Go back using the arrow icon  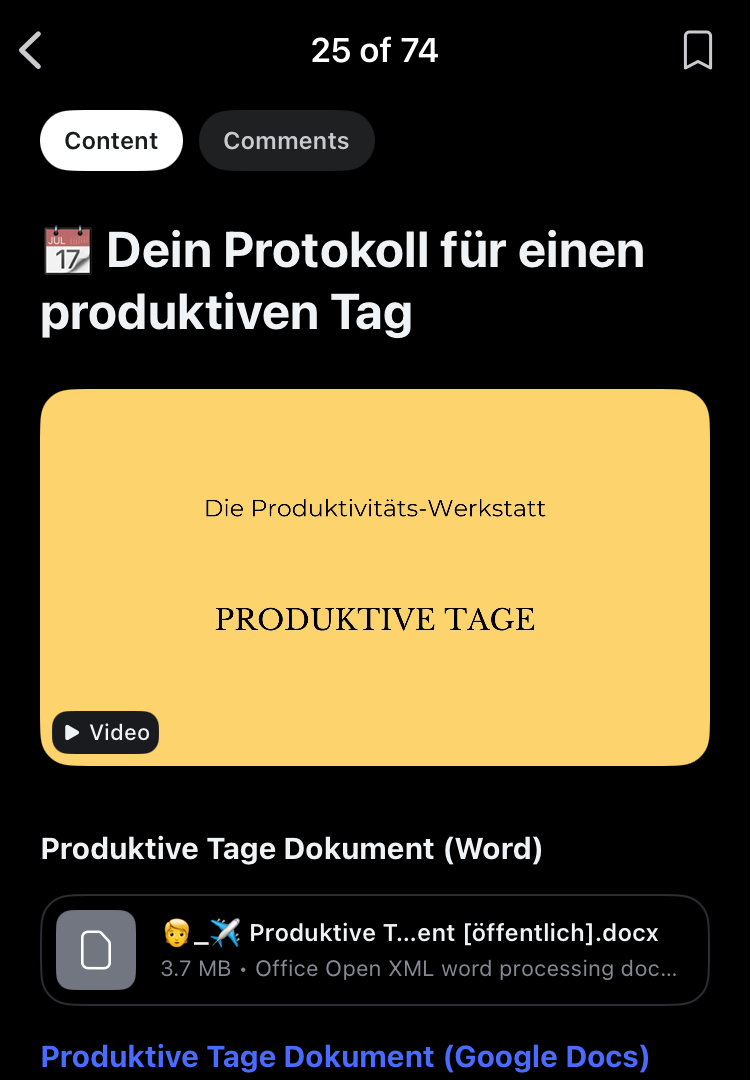pos(31,50)
